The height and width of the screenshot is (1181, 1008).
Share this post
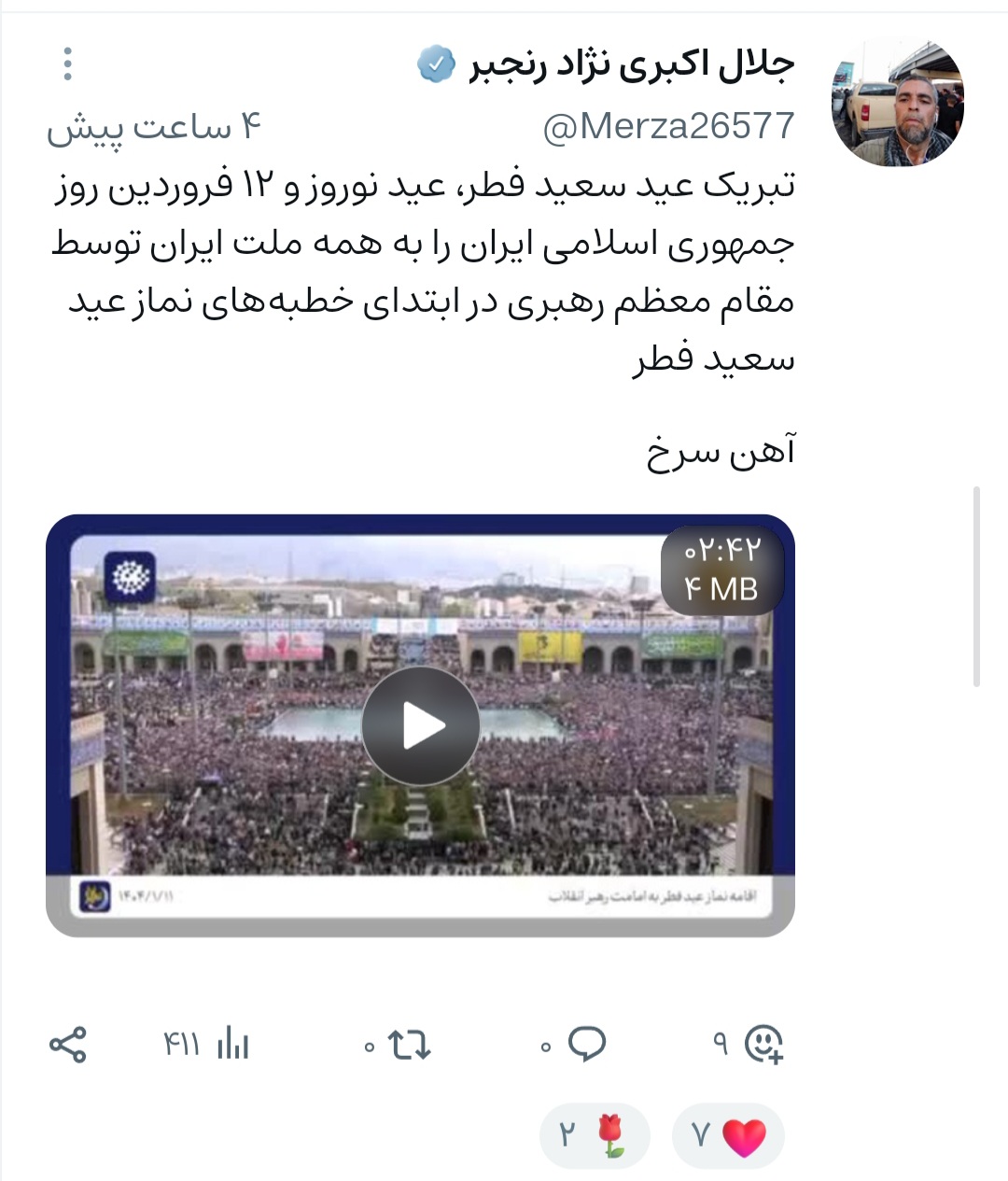67,1044
